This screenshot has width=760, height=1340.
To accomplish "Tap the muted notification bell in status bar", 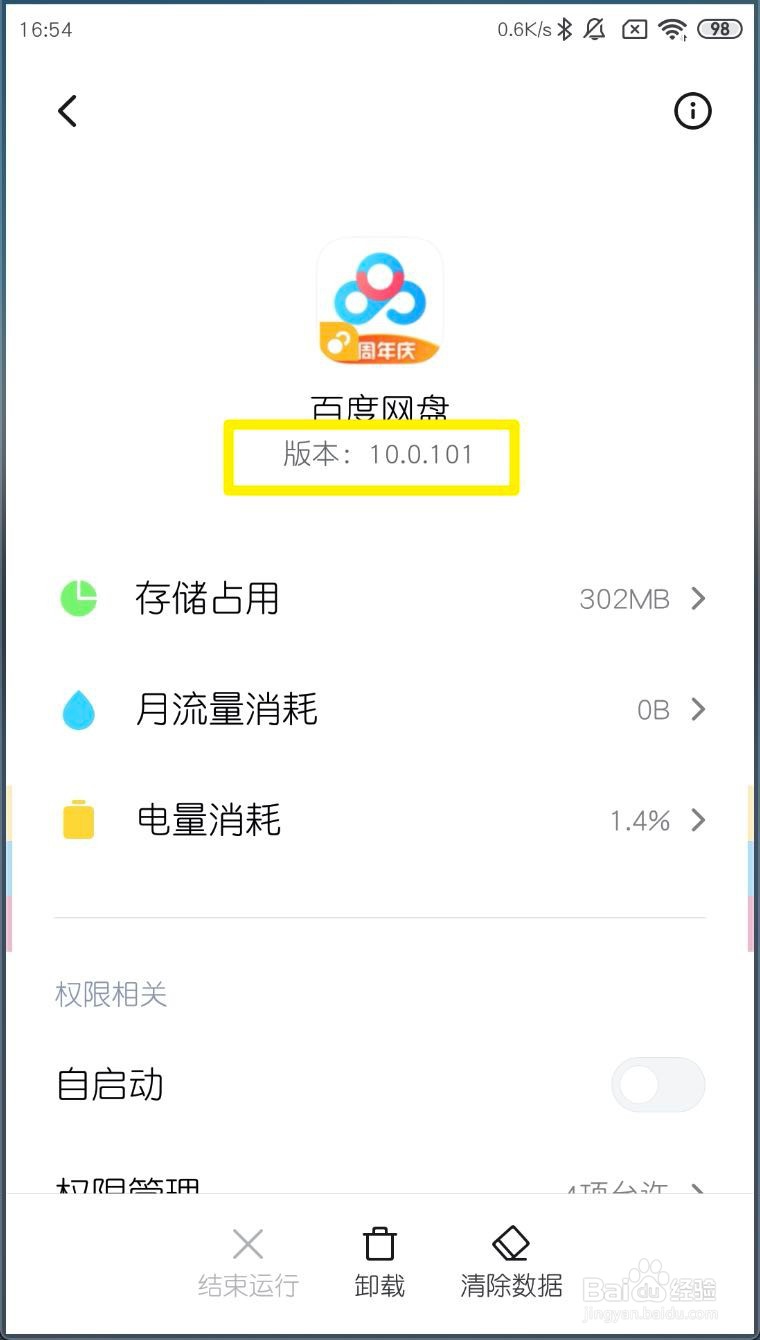I will pyautogui.click(x=594, y=29).
